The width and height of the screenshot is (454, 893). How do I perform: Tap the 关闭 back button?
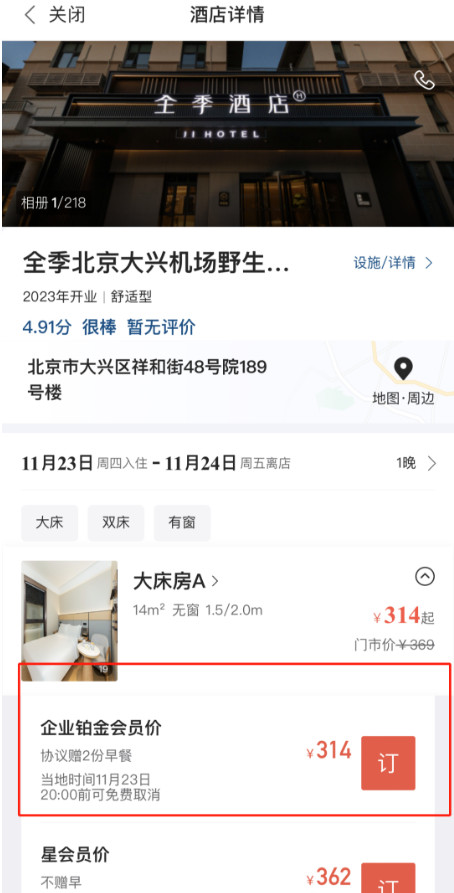click(54, 15)
